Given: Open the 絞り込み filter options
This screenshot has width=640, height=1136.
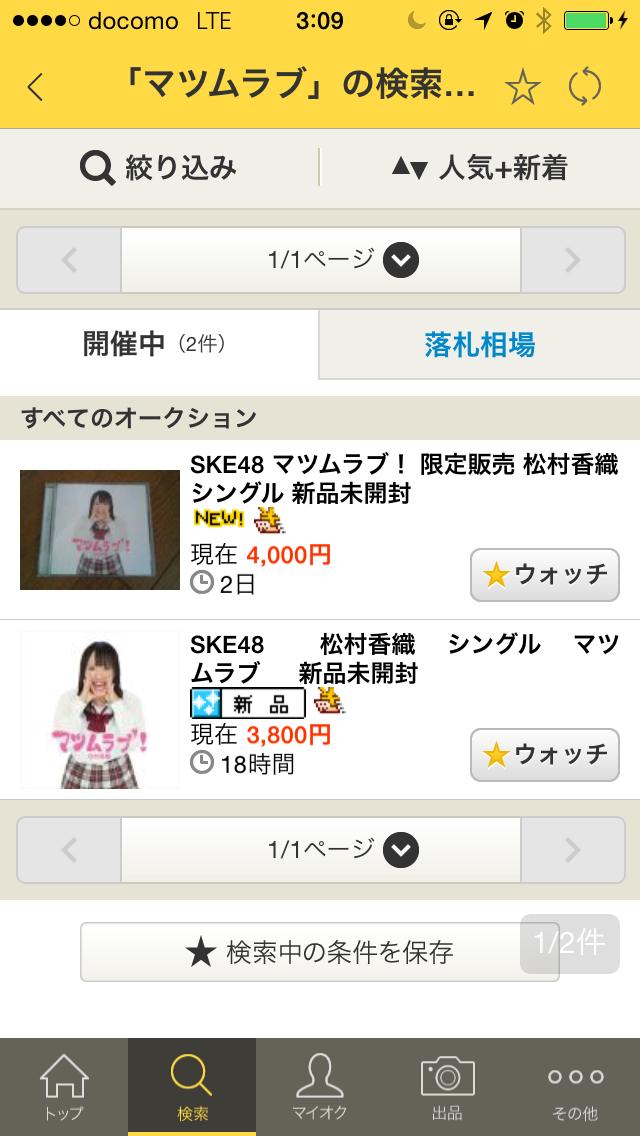Looking at the screenshot, I should (x=159, y=168).
